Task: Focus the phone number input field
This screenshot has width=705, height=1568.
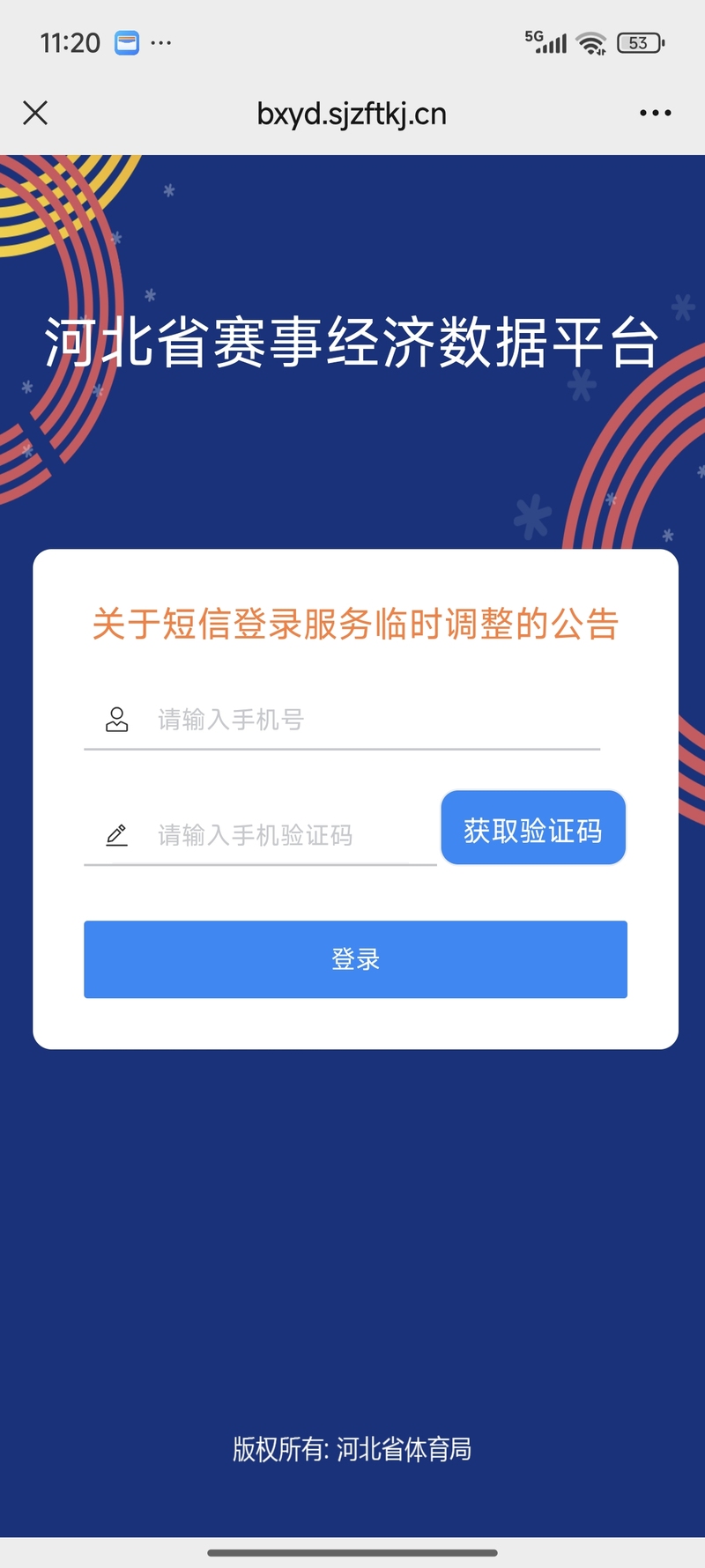Action: pyautogui.click(x=370, y=720)
